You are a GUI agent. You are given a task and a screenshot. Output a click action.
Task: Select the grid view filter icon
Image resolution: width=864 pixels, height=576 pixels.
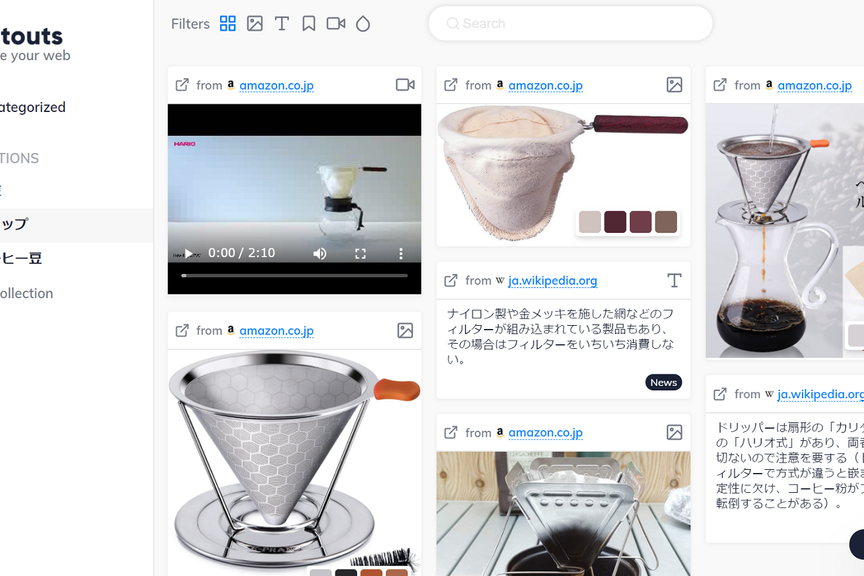[x=228, y=23]
